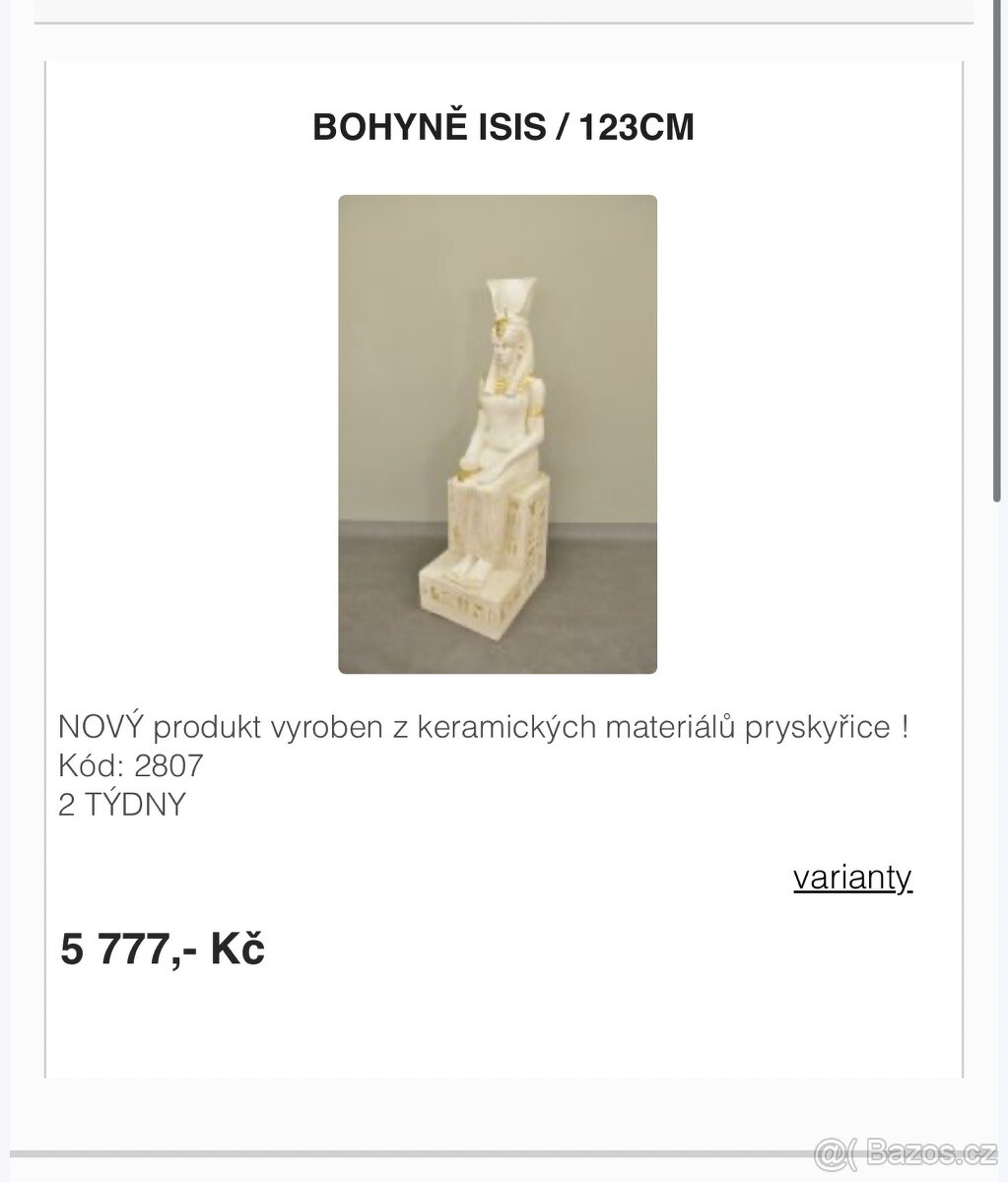The width and height of the screenshot is (1008, 1182).
Task: Click the 2 TÝDNY availability text
Action: pos(122,804)
